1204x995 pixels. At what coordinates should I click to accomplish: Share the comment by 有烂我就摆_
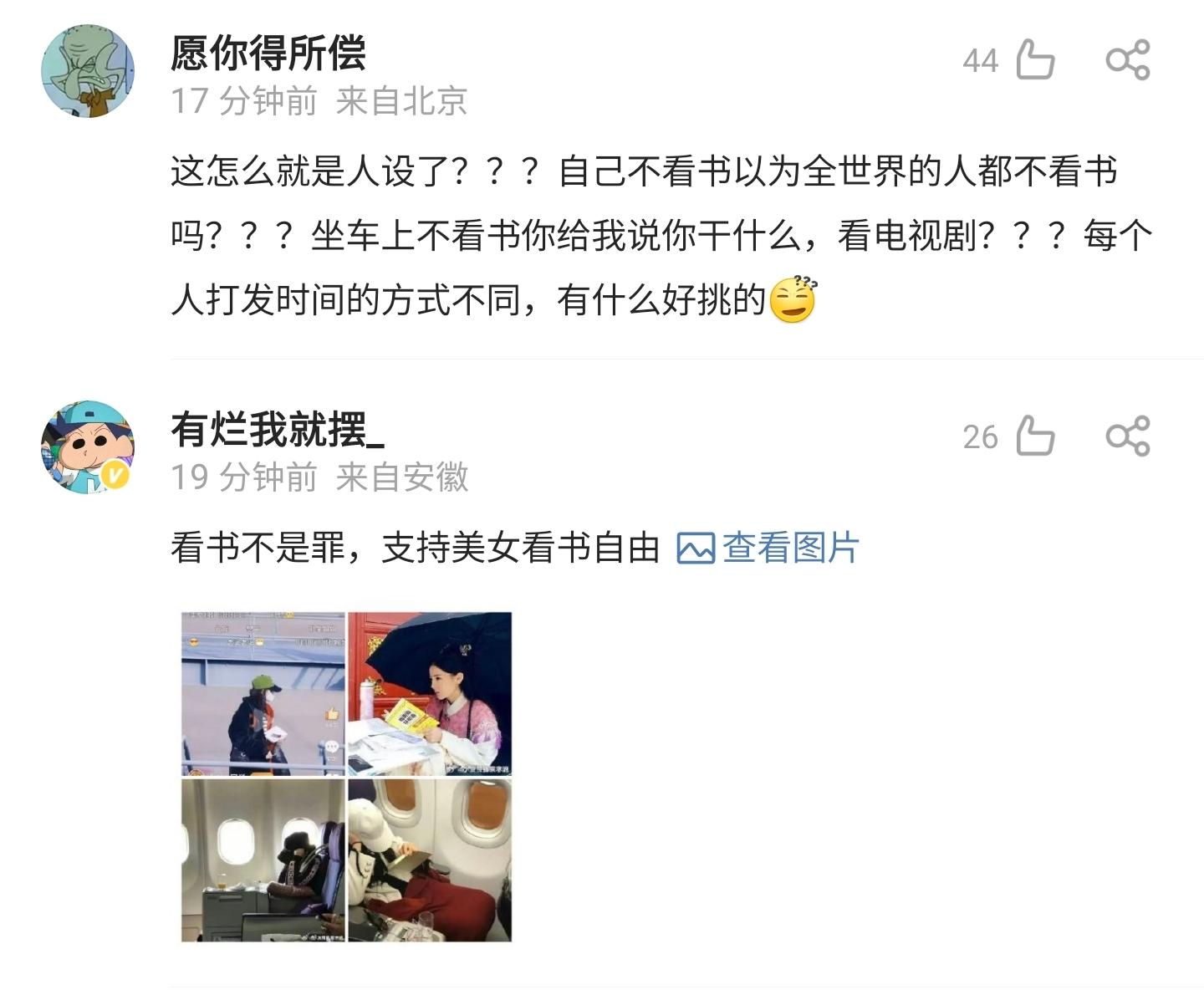[x=1127, y=436]
